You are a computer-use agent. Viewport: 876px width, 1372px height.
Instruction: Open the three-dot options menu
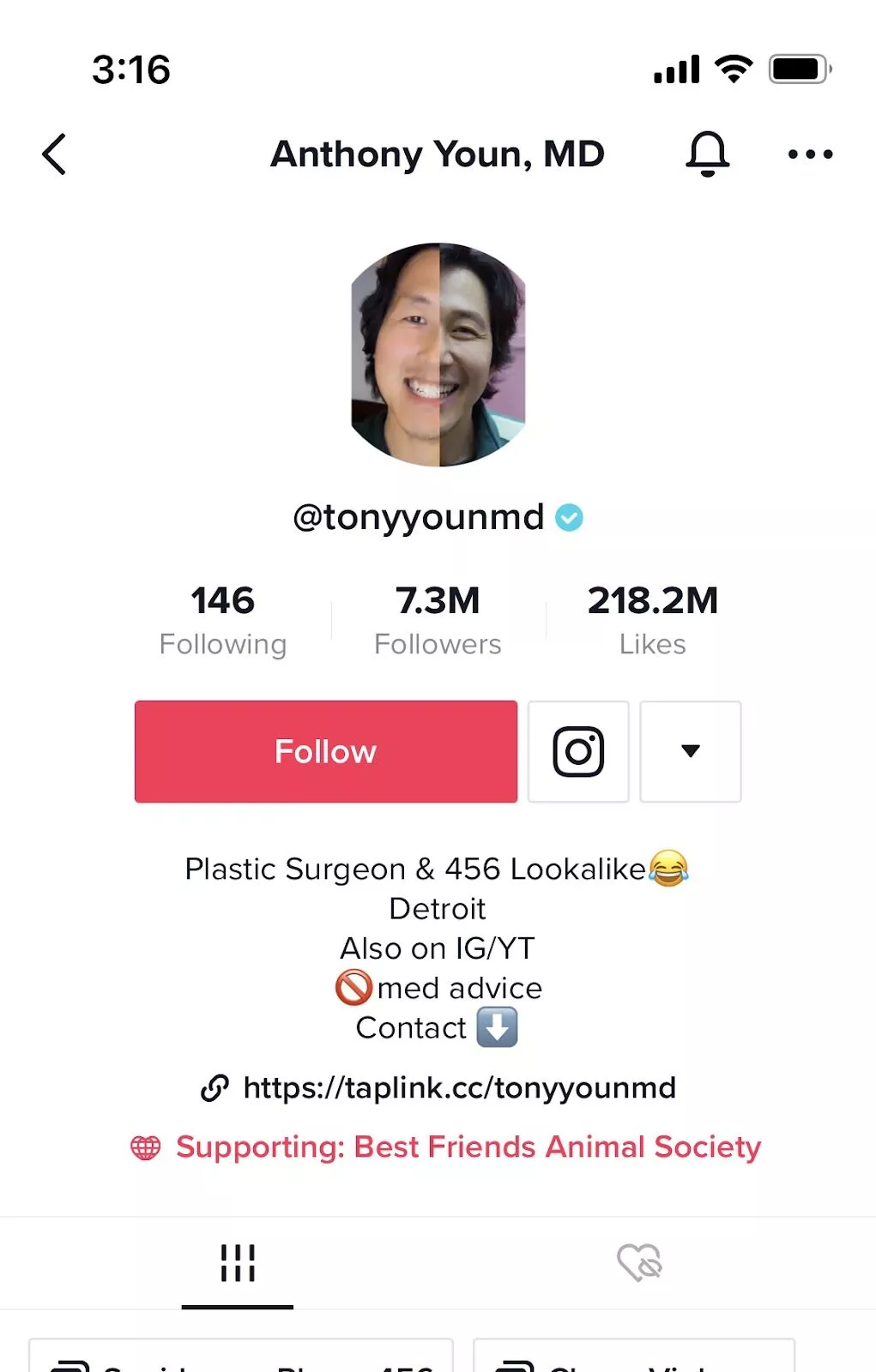[x=809, y=154]
